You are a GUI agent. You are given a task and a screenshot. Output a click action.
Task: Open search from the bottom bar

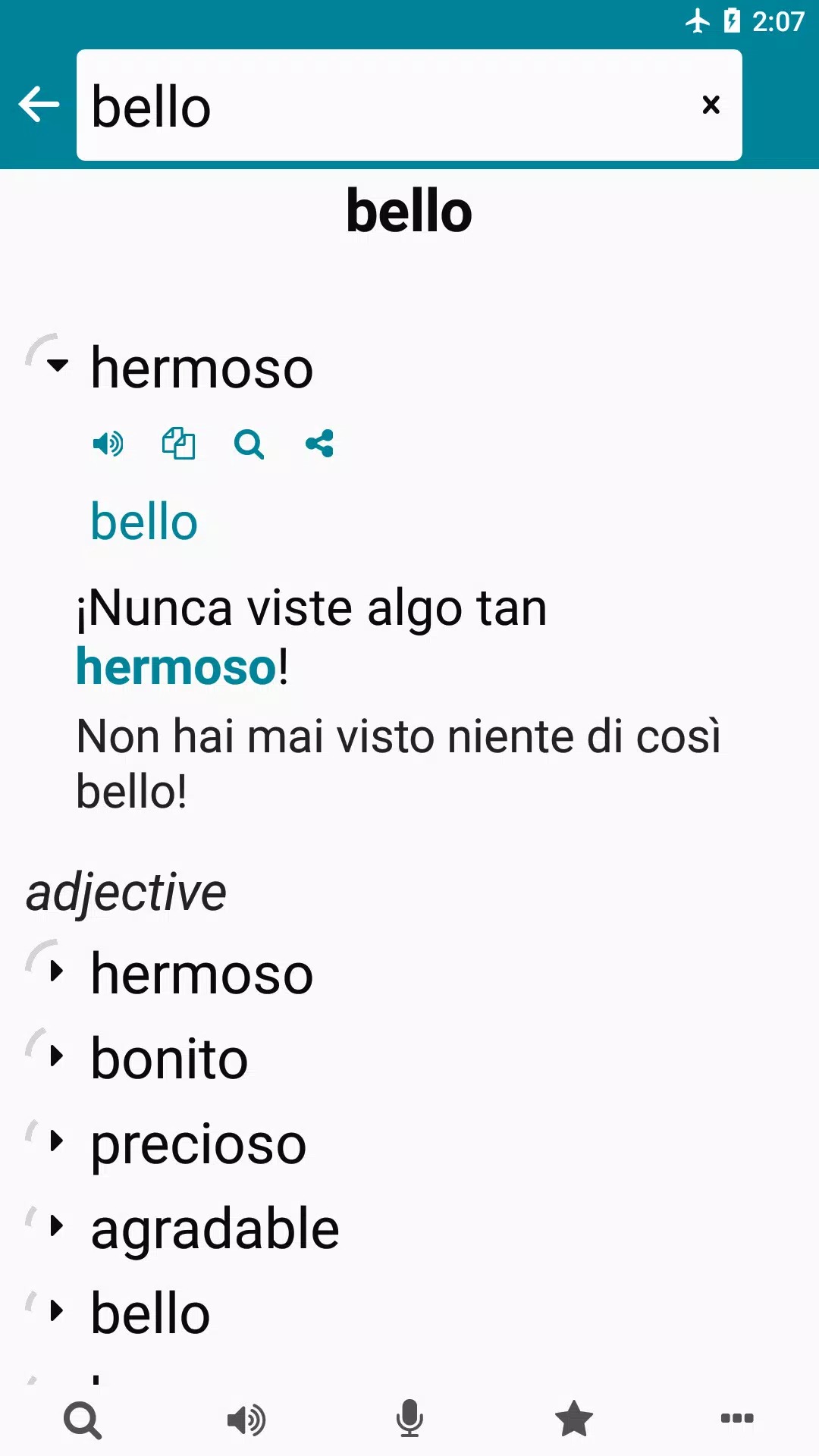pyautogui.click(x=83, y=1420)
